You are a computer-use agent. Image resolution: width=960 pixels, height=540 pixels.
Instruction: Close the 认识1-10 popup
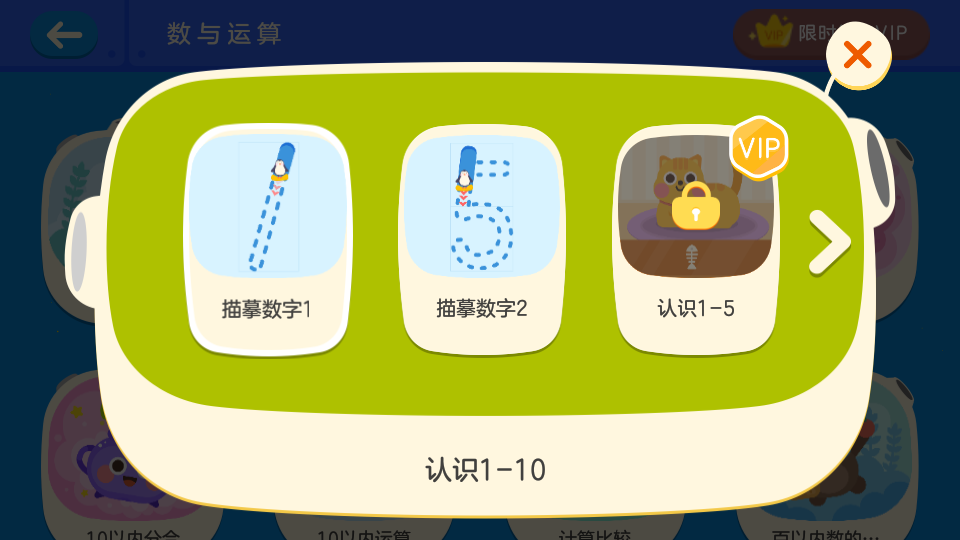coord(857,56)
